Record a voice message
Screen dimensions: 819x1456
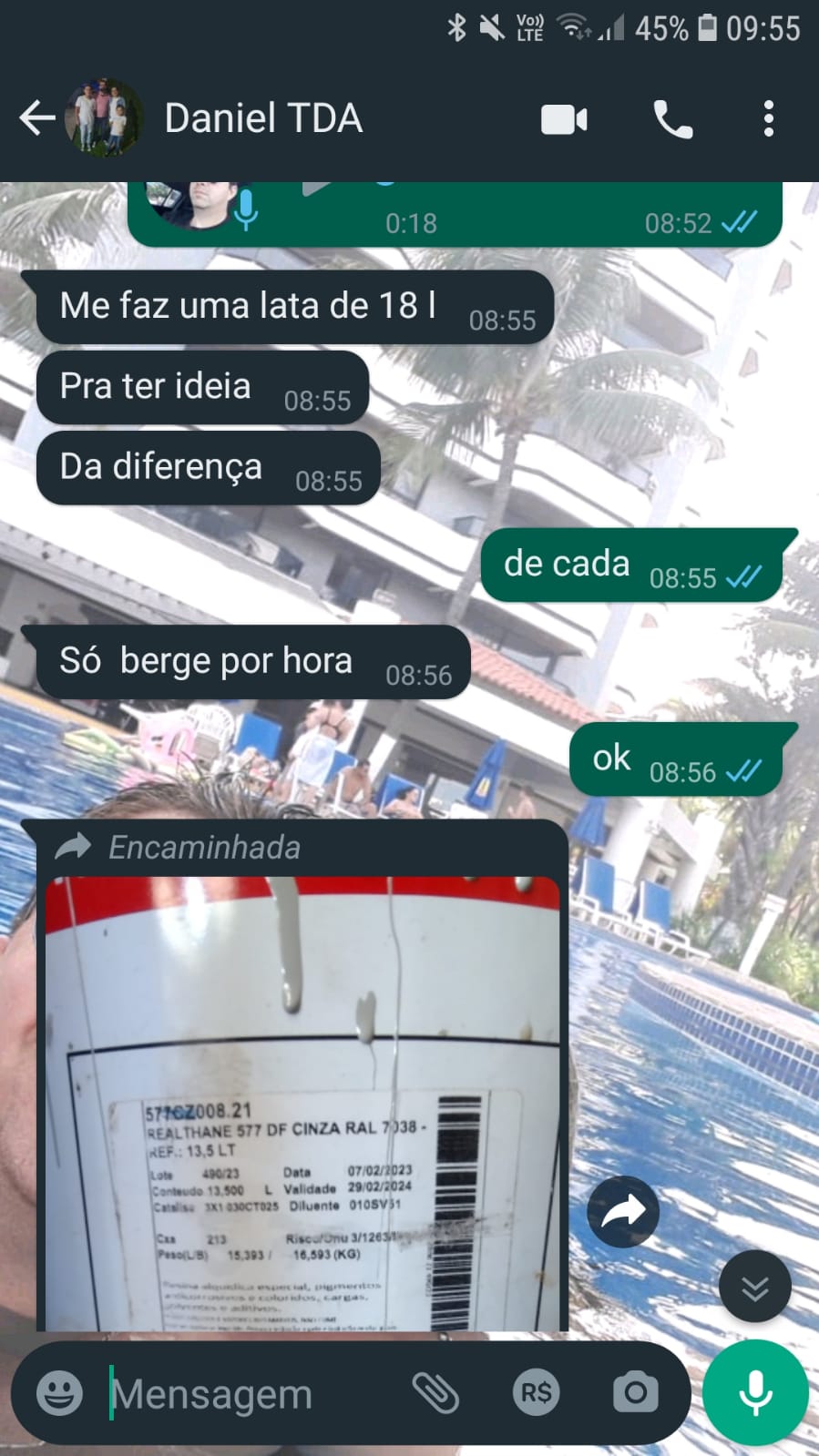pyautogui.click(x=755, y=1392)
